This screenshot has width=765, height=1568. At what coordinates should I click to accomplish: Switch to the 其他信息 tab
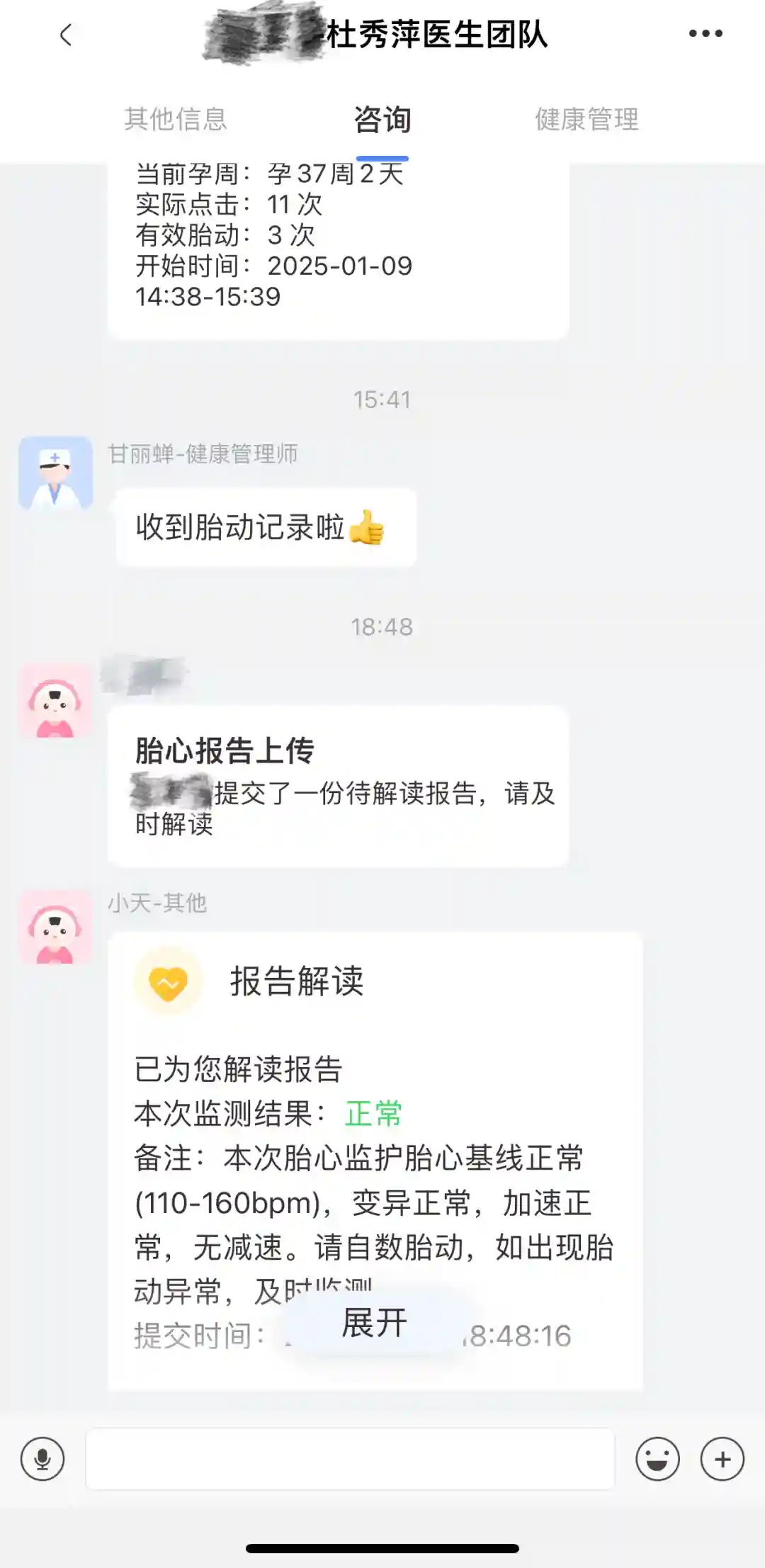pos(176,119)
